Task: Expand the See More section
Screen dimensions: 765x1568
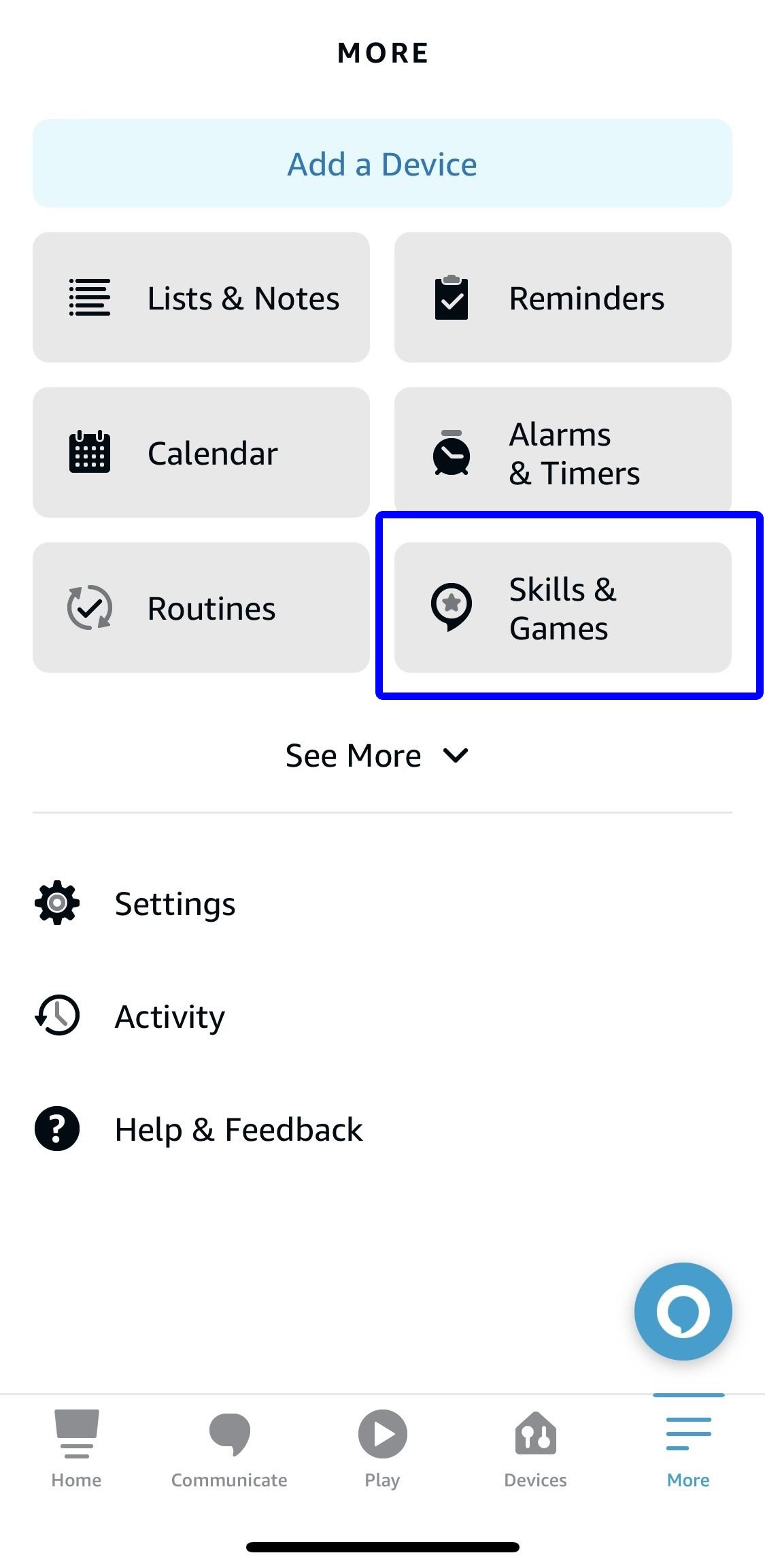Action: click(x=377, y=755)
